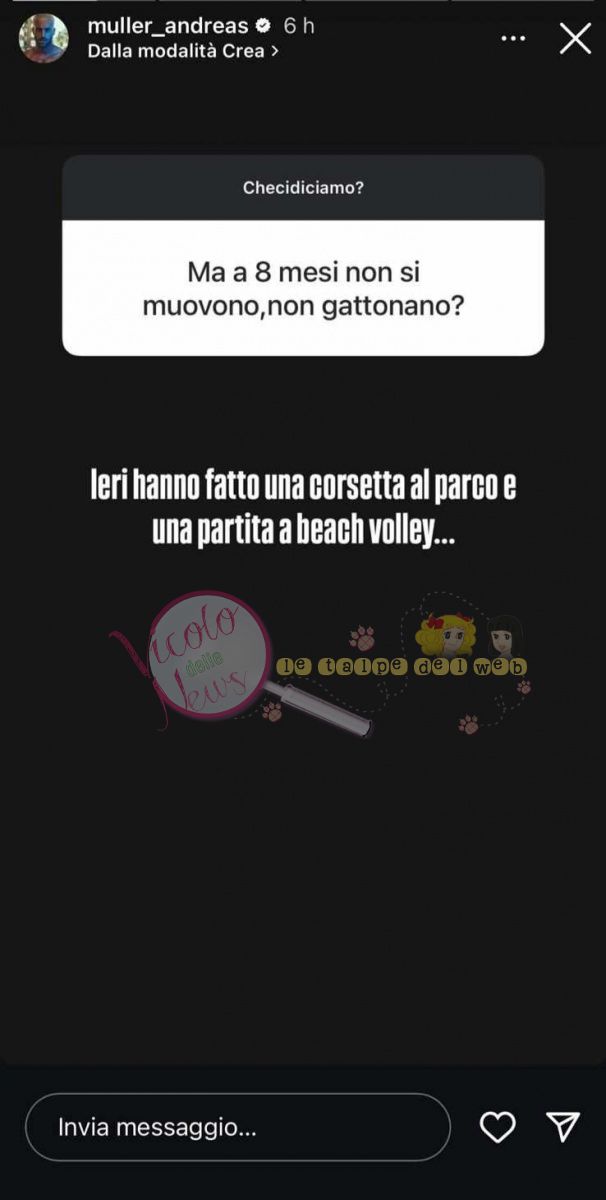The image size is (606, 1200).
Task: Open the three-dot story options menu
Action: (x=513, y=39)
